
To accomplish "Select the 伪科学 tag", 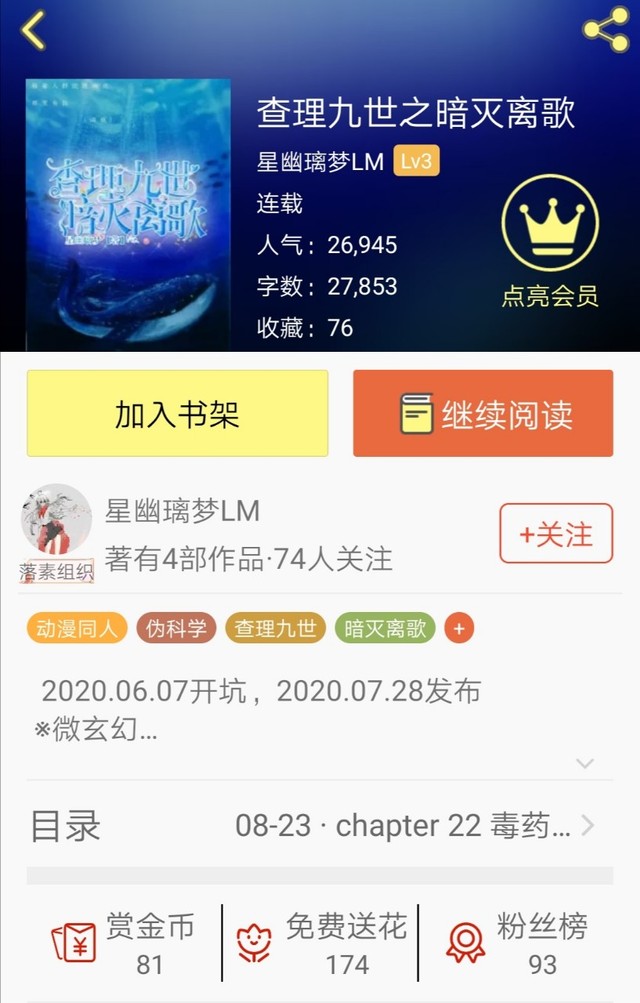I will click(x=176, y=628).
